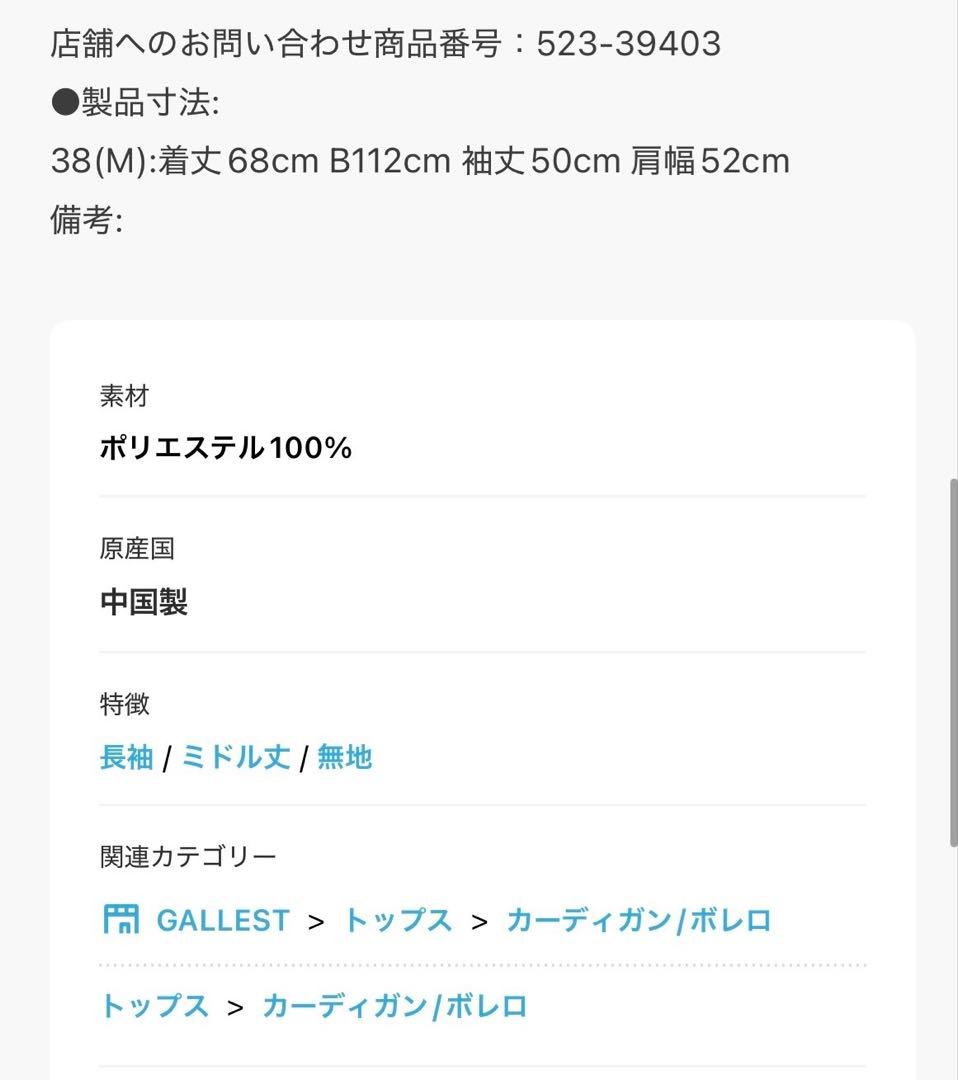Image resolution: width=958 pixels, height=1080 pixels.
Task: Open カーディガン/ボレロ in the second breadcrumb row
Action: [395, 1006]
